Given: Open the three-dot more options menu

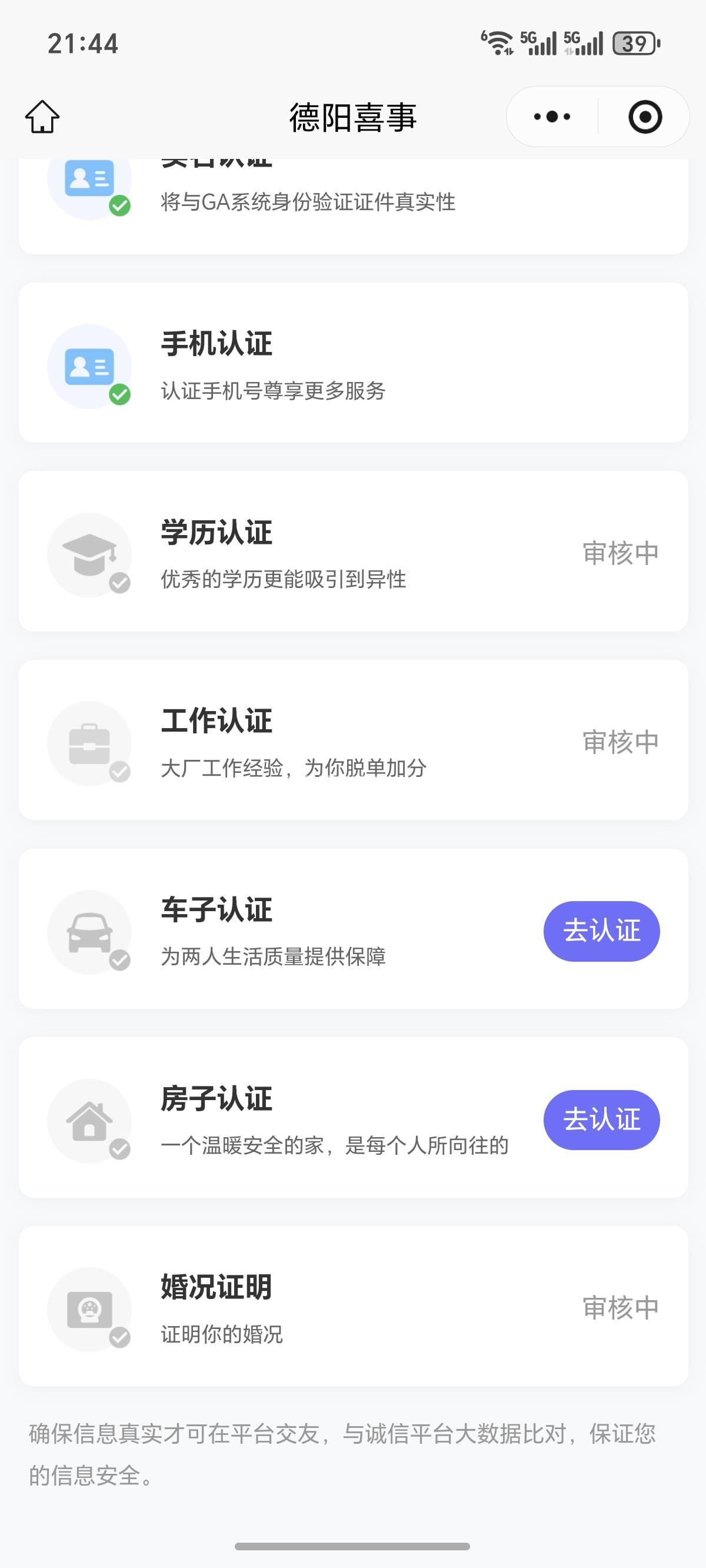Looking at the screenshot, I should click(x=552, y=117).
